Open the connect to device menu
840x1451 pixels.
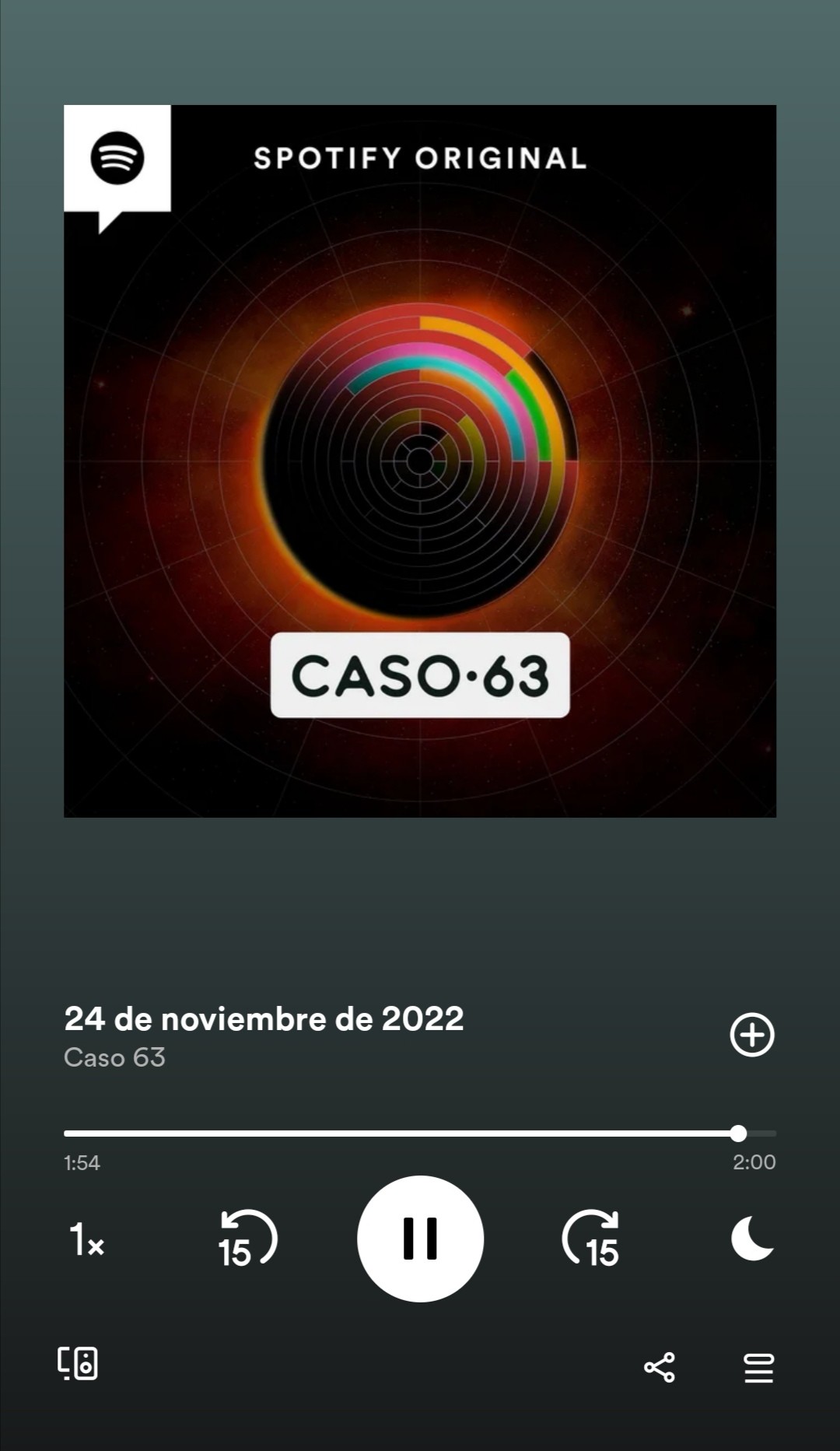(x=78, y=1364)
